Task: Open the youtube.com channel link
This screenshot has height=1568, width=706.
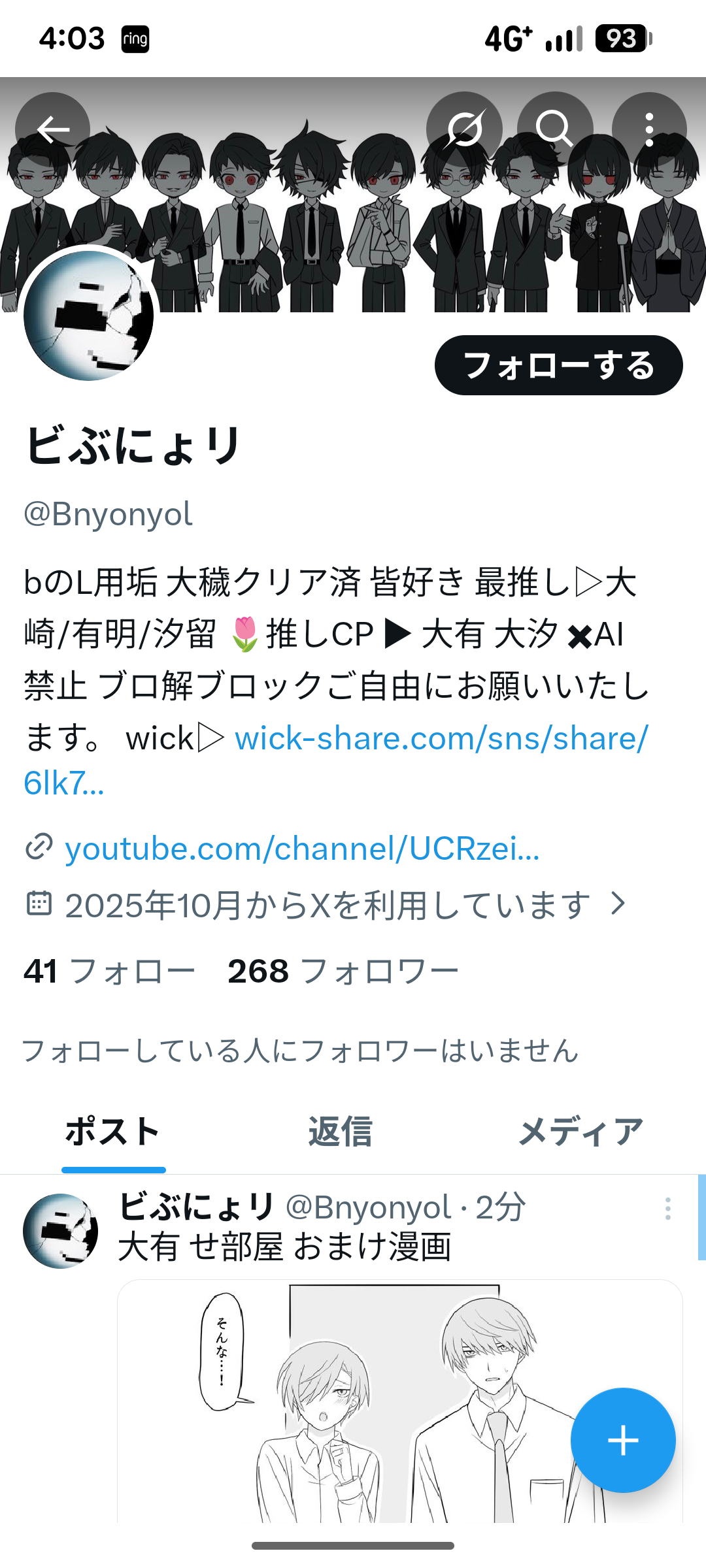Action: click(302, 849)
